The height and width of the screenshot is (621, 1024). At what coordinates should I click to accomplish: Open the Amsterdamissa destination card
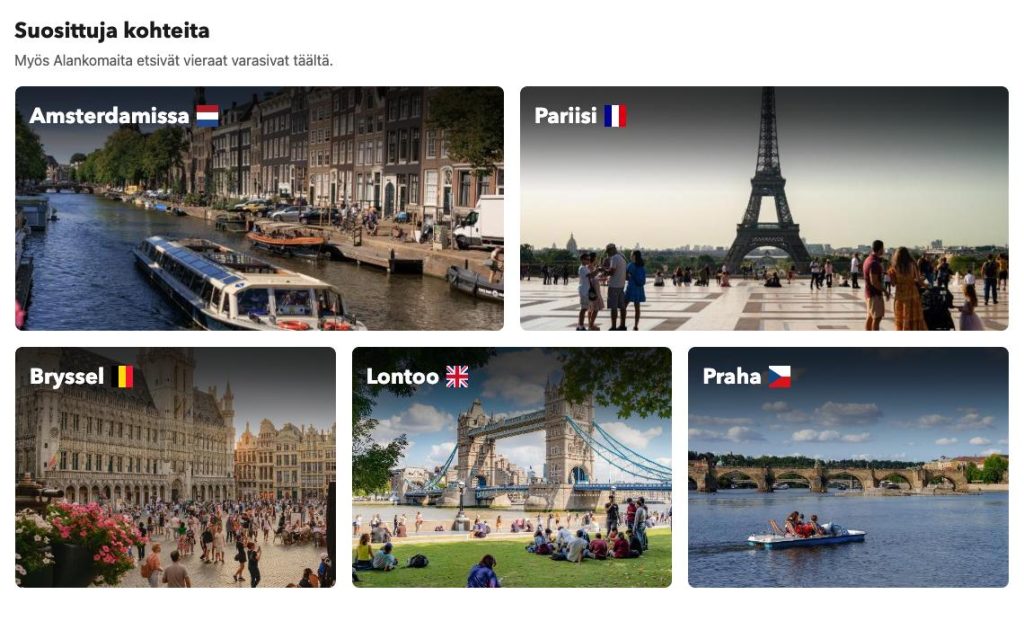tap(259, 208)
